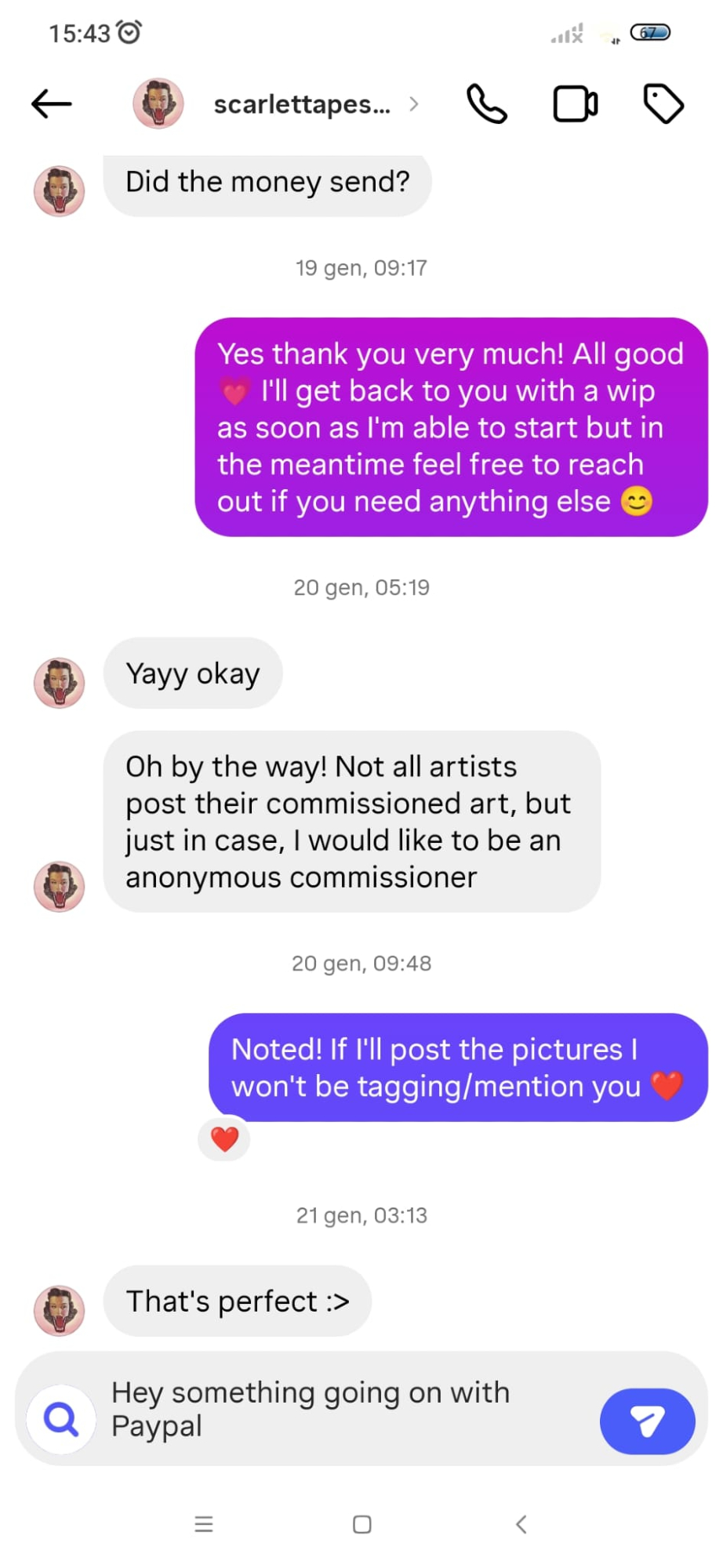The height and width of the screenshot is (1568, 723).
Task: Open scarlettapes profile details from the header
Action: (x=302, y=104)
